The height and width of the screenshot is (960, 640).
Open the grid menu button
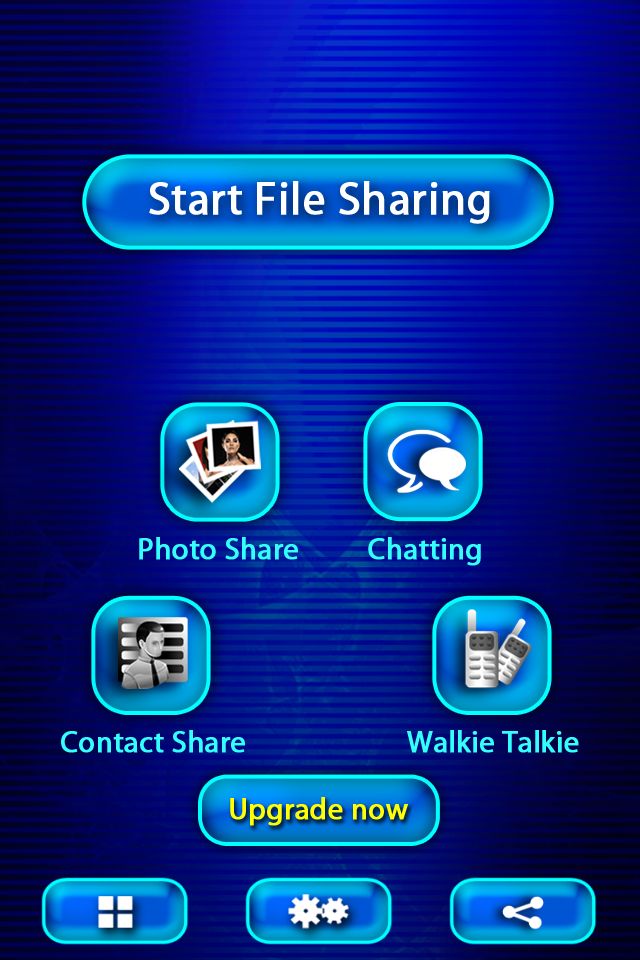pos(115,911)
